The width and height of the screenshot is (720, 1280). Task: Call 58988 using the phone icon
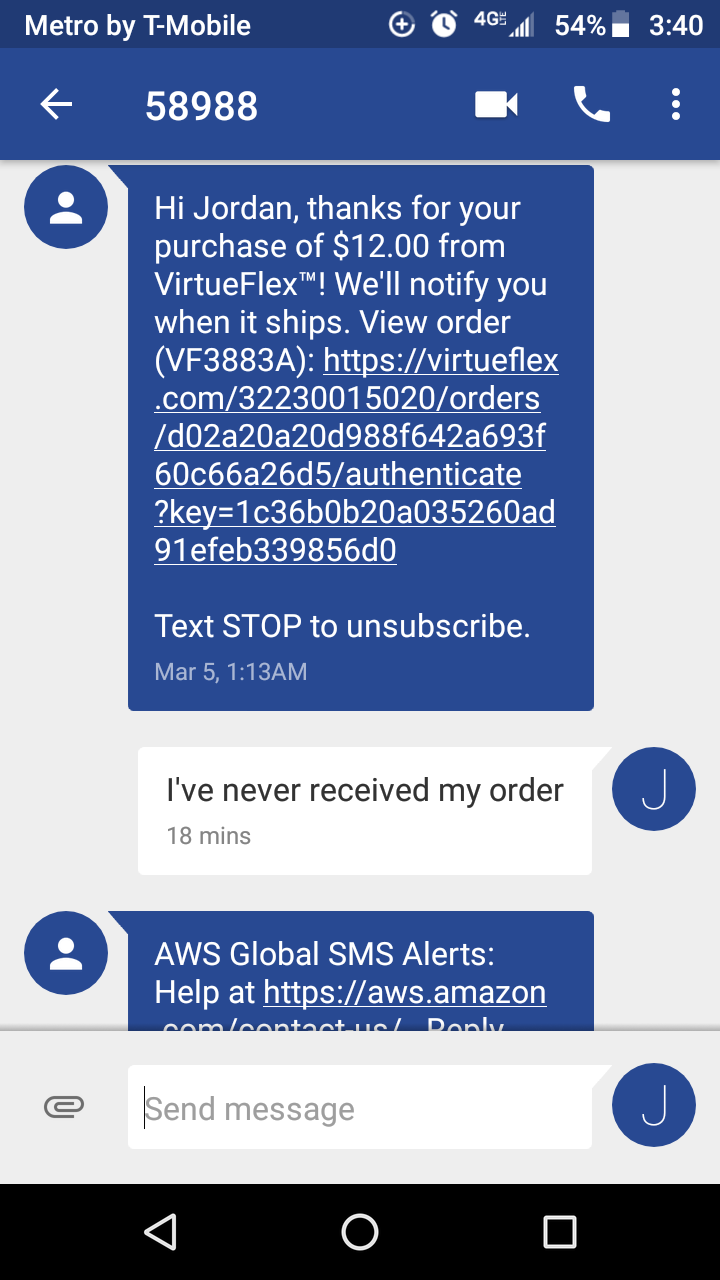coord(591,104)
